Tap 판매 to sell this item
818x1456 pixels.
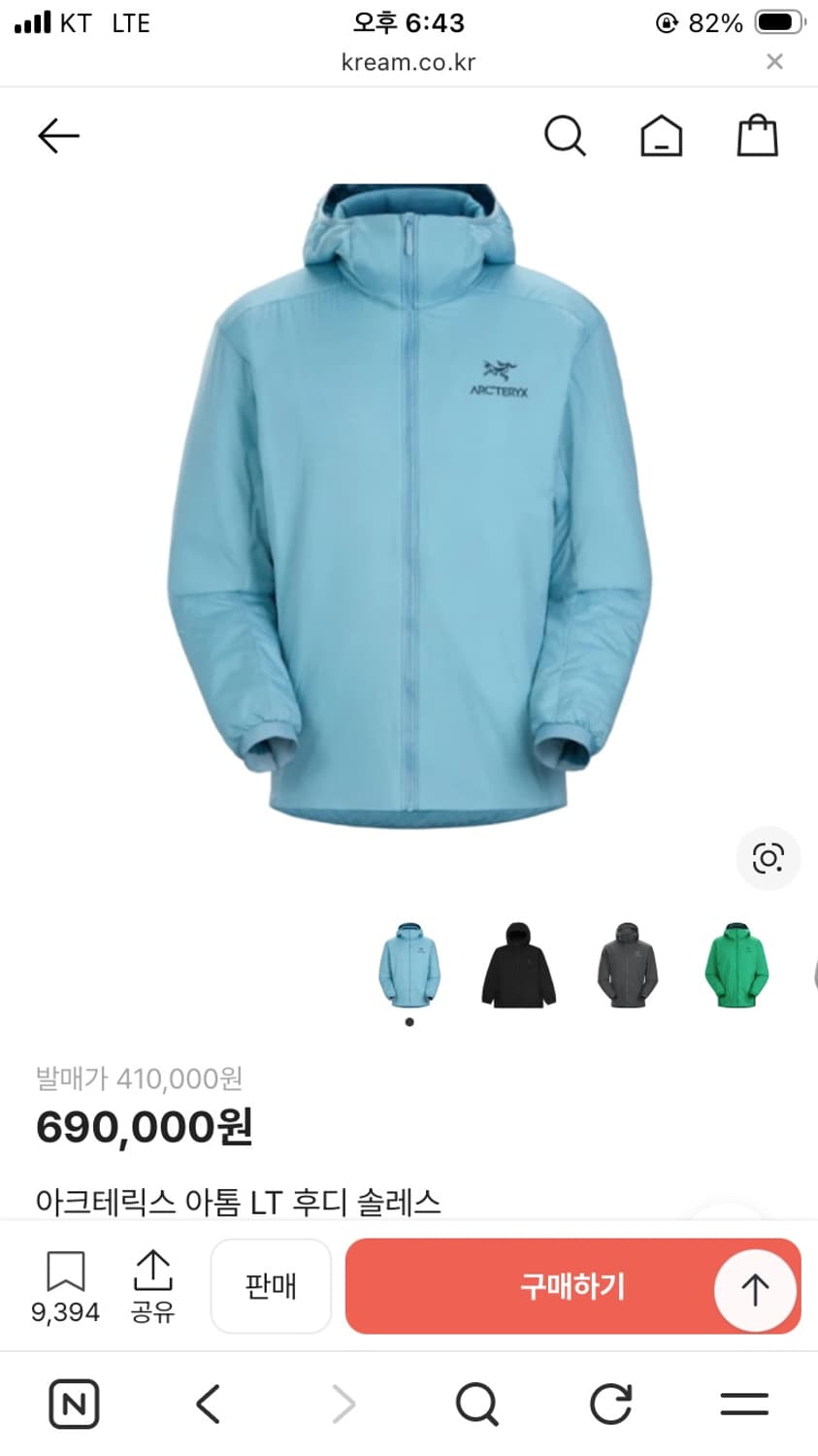pos(271,1286)
